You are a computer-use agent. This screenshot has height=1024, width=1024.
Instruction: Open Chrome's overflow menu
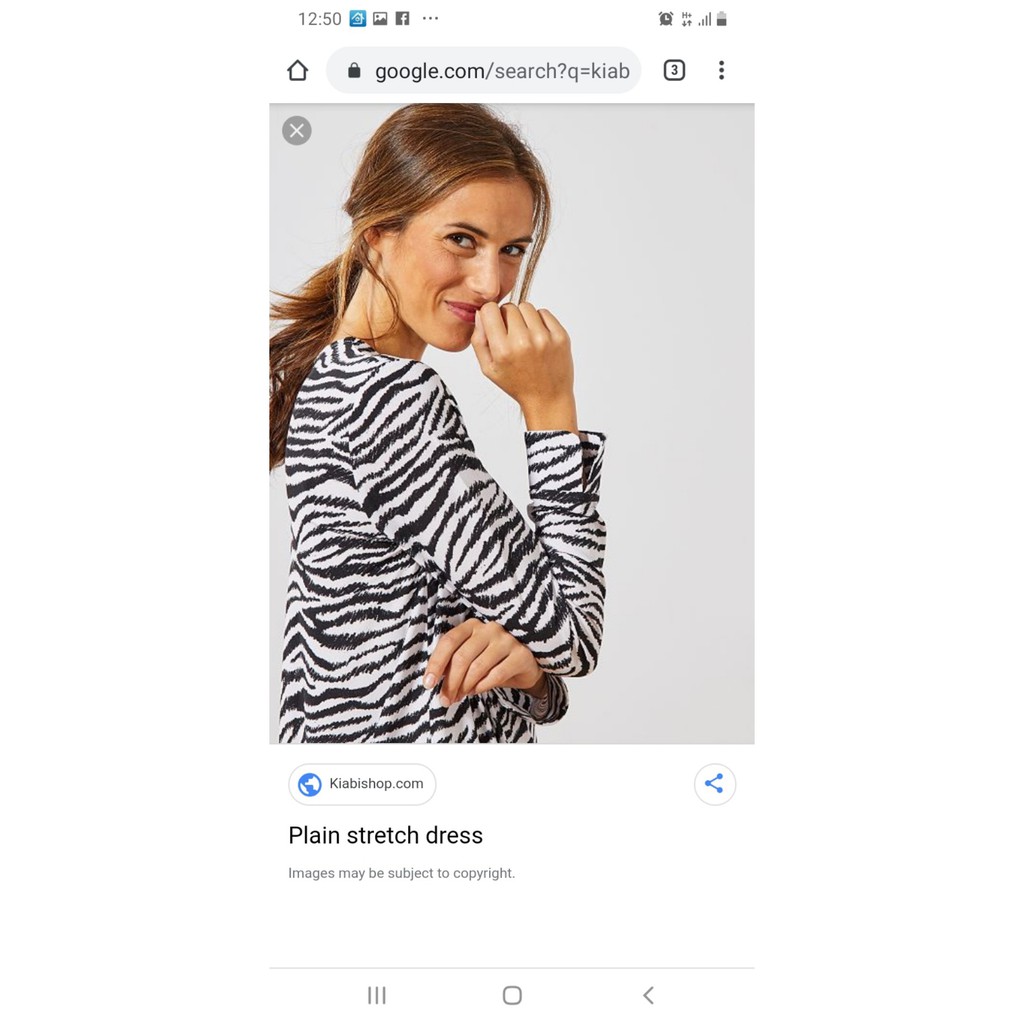(x=721, y=70)
